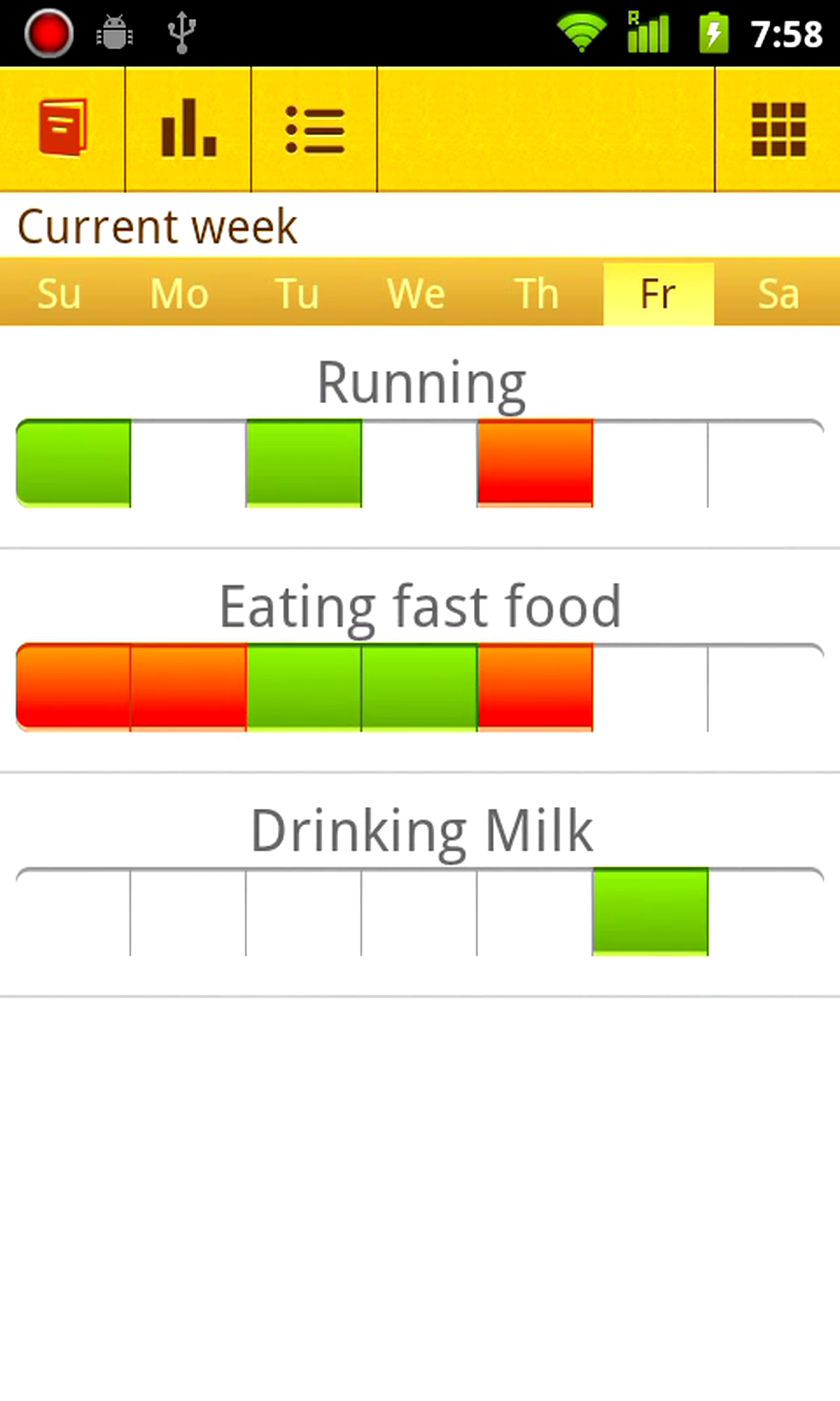Toggle Thursday's red block for Running

(535, 463)
